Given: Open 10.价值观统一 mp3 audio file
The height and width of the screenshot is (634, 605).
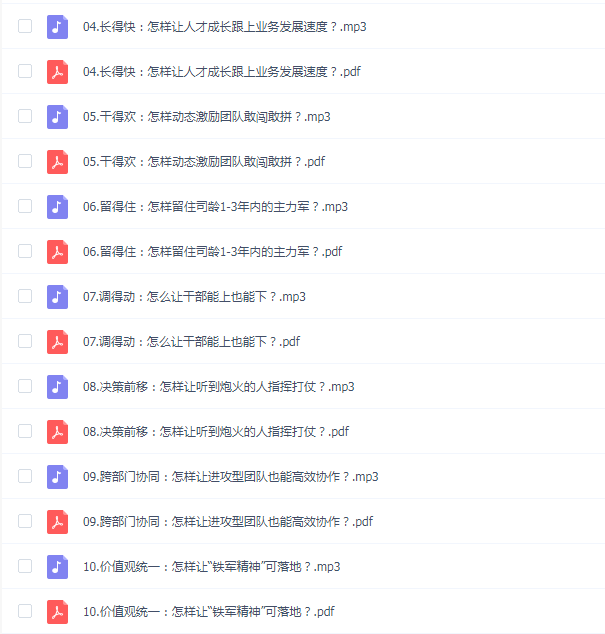Looking at the screenshot, I should (x=211, y=567).
